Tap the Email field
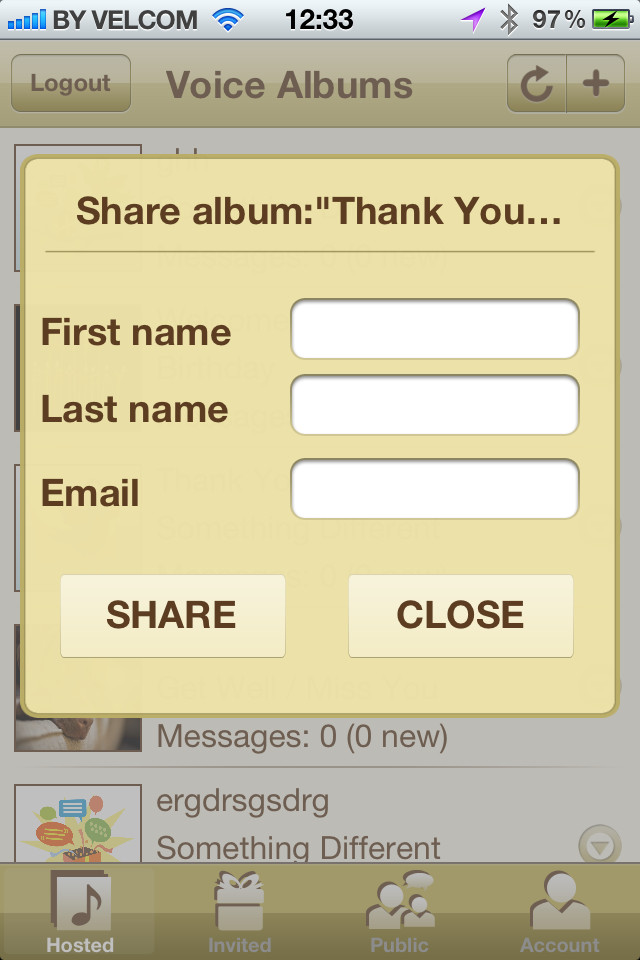The image size is (640, 960). coord(434,489)
